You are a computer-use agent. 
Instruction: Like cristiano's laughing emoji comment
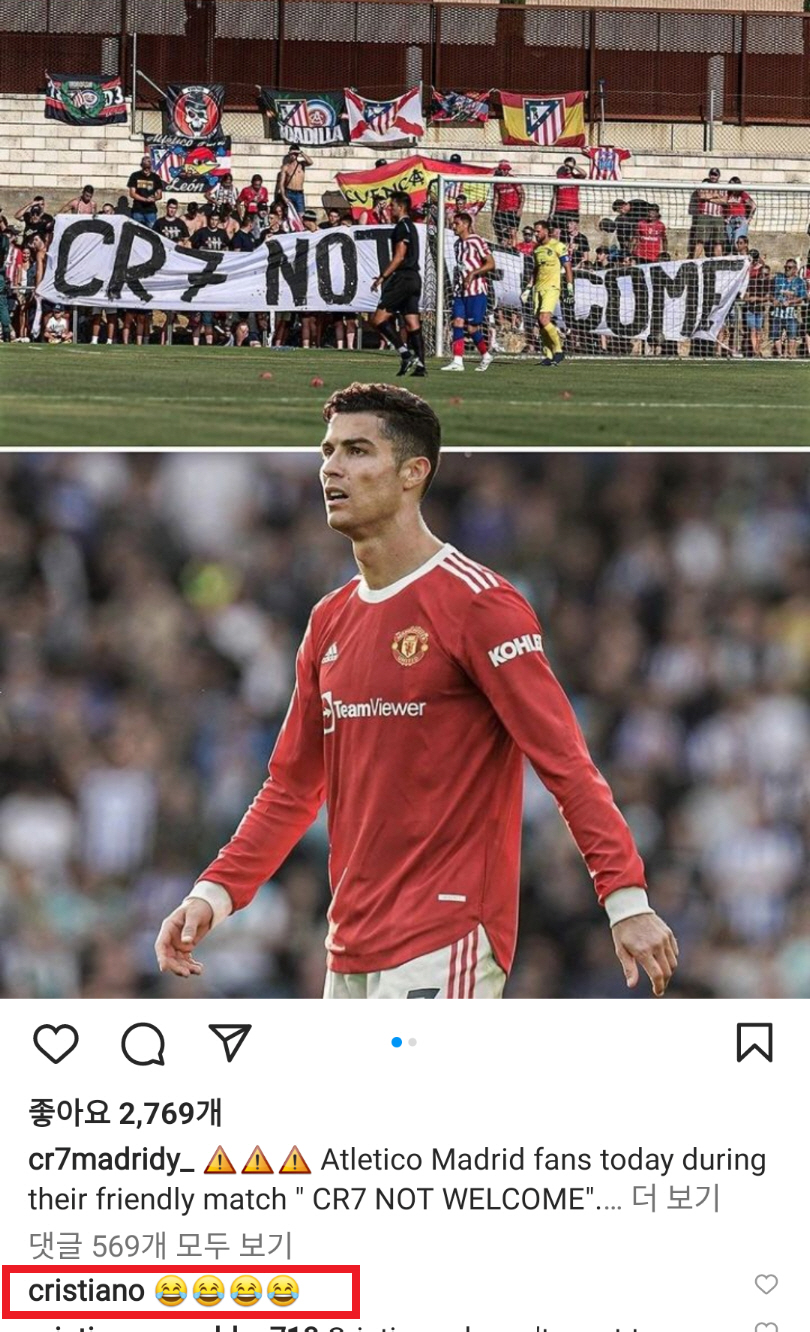pos(766,1284)
